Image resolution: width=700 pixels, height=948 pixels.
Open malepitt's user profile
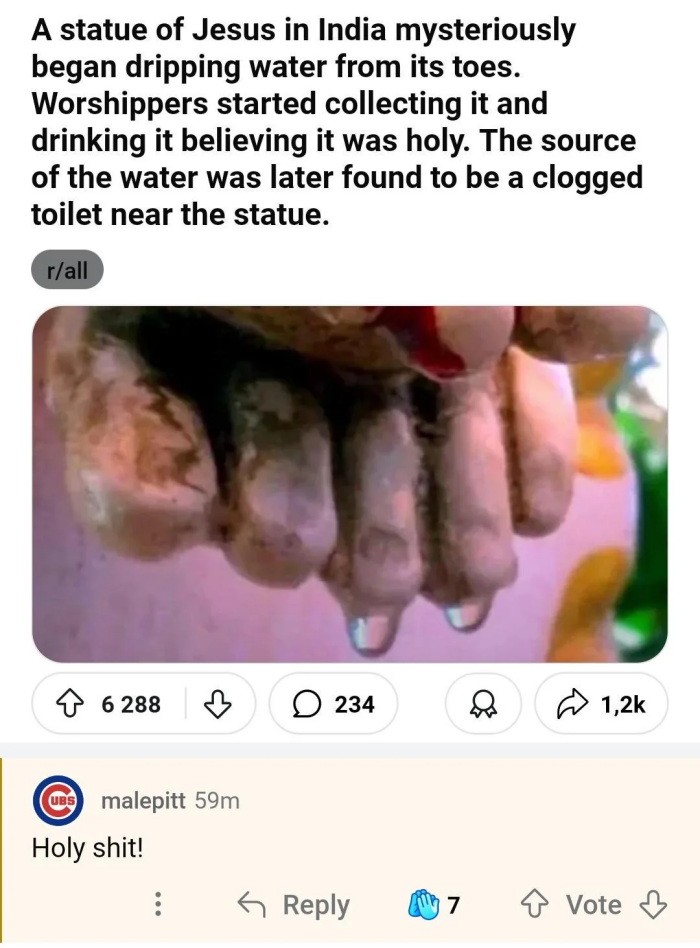[x=142, y=801]
